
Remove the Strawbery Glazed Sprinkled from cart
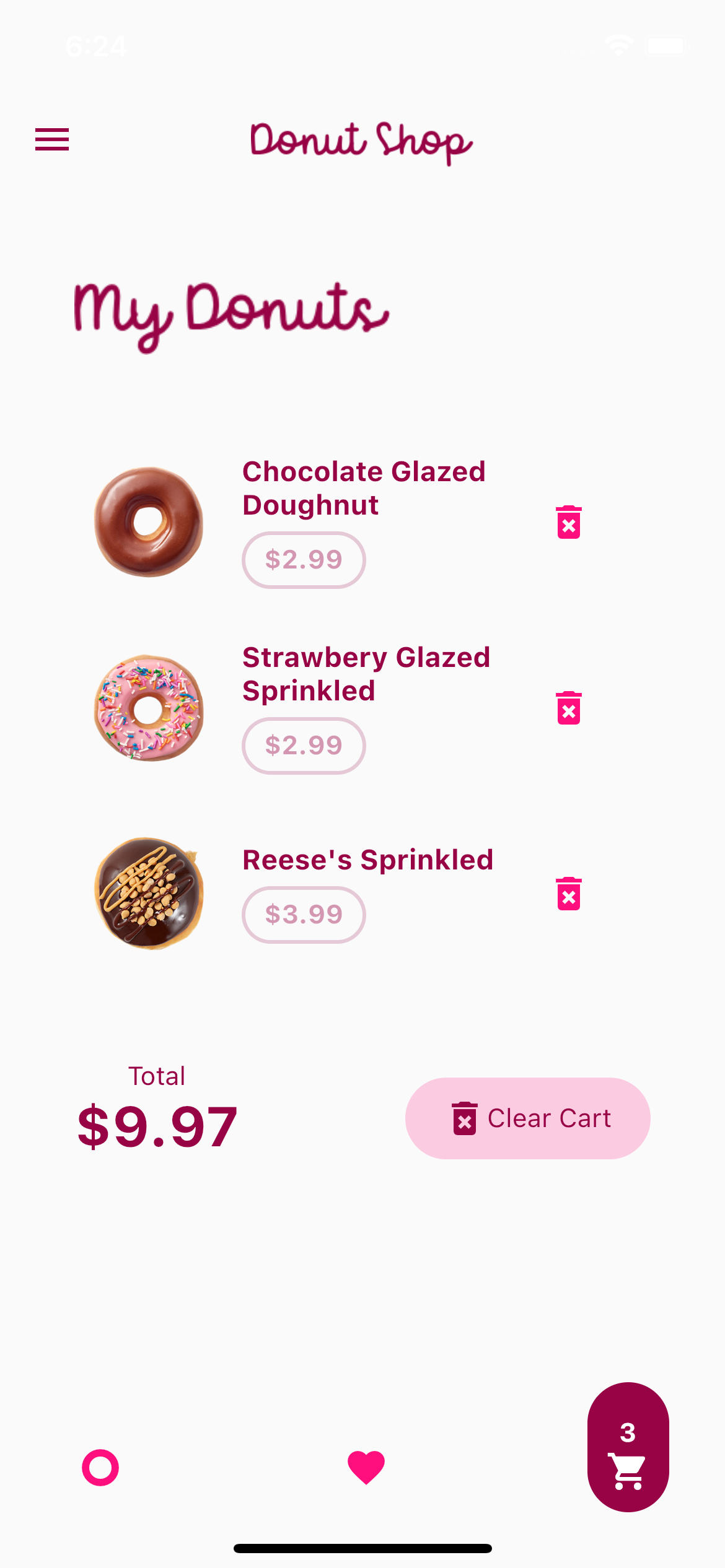[569, 707]
